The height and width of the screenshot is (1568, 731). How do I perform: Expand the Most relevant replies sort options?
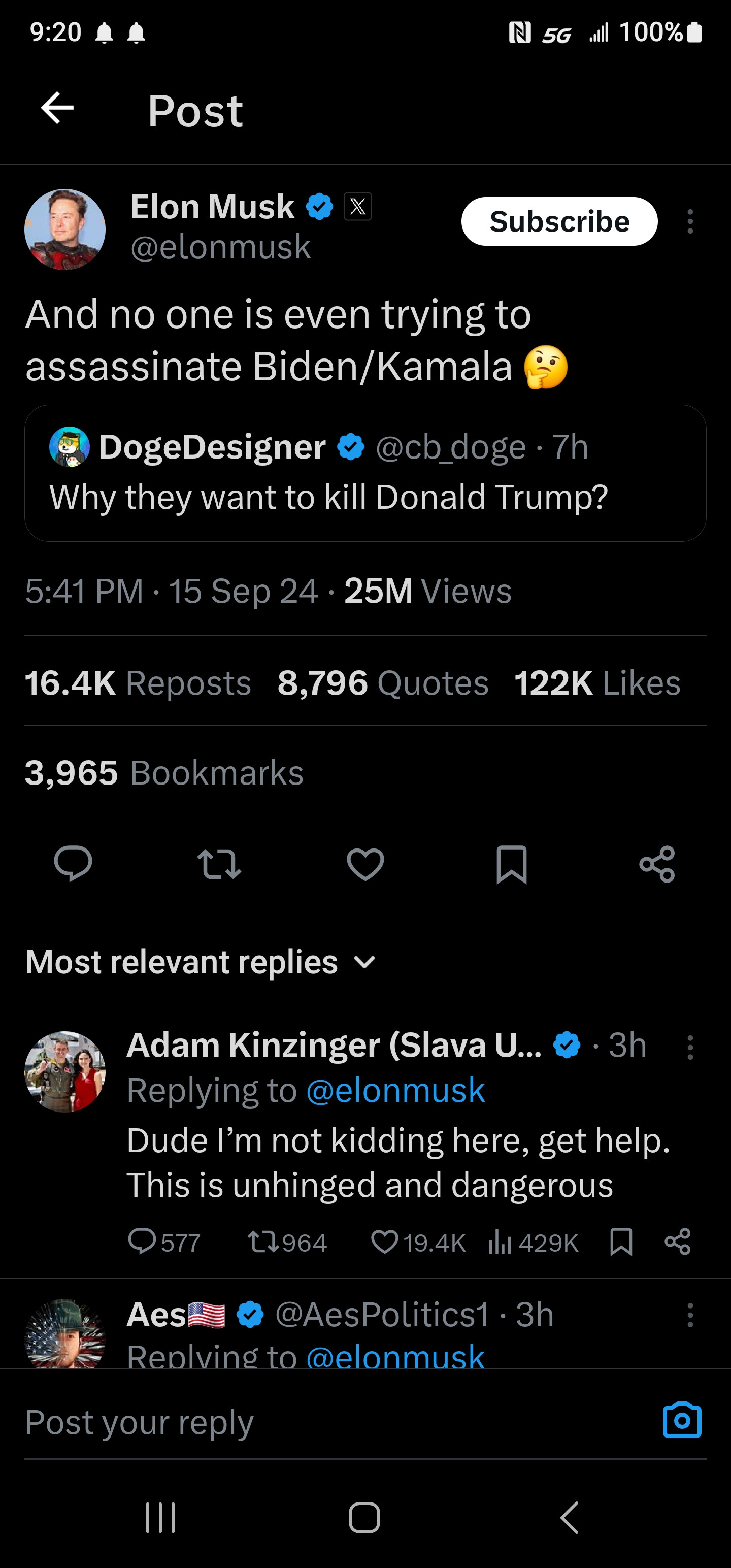[x=364, y=962]
